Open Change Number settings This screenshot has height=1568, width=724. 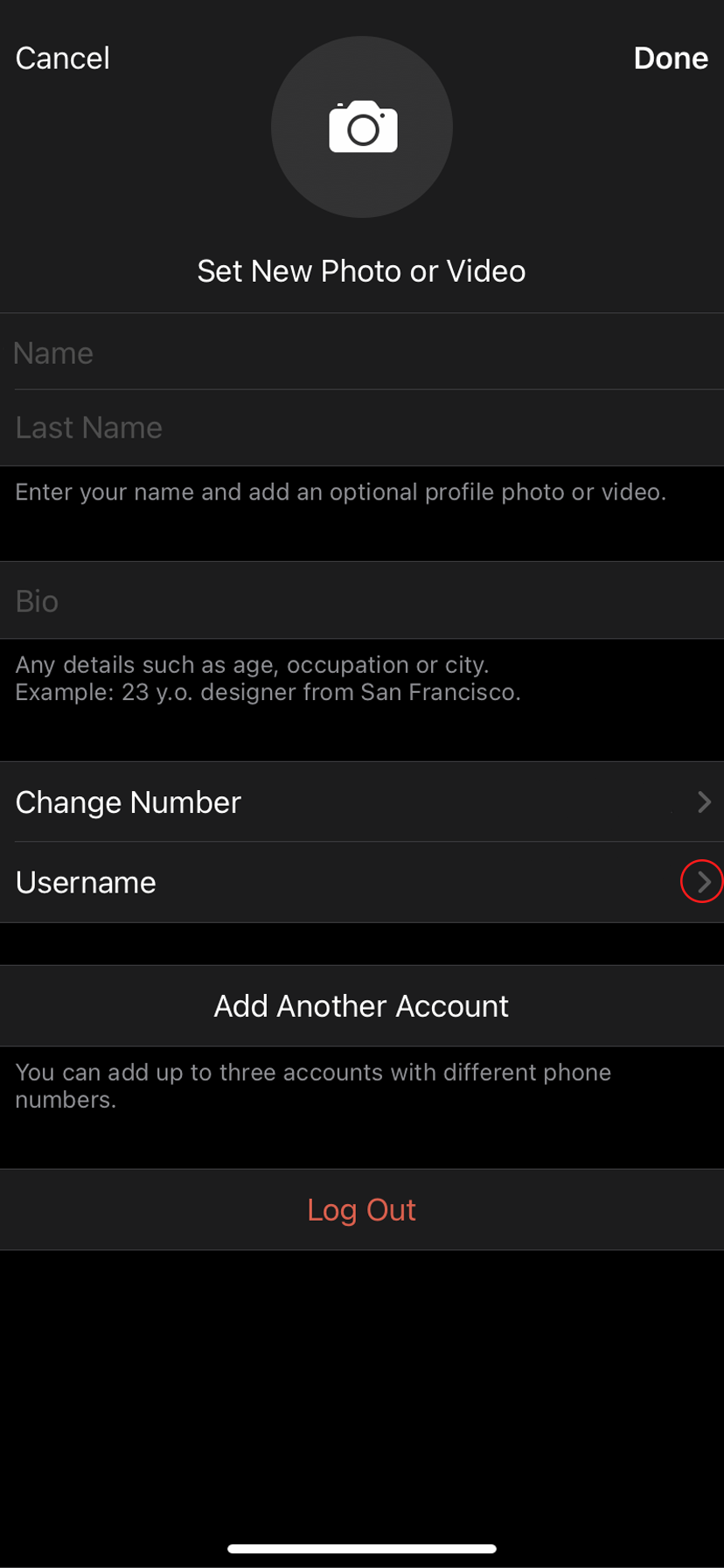coord(362,802)
